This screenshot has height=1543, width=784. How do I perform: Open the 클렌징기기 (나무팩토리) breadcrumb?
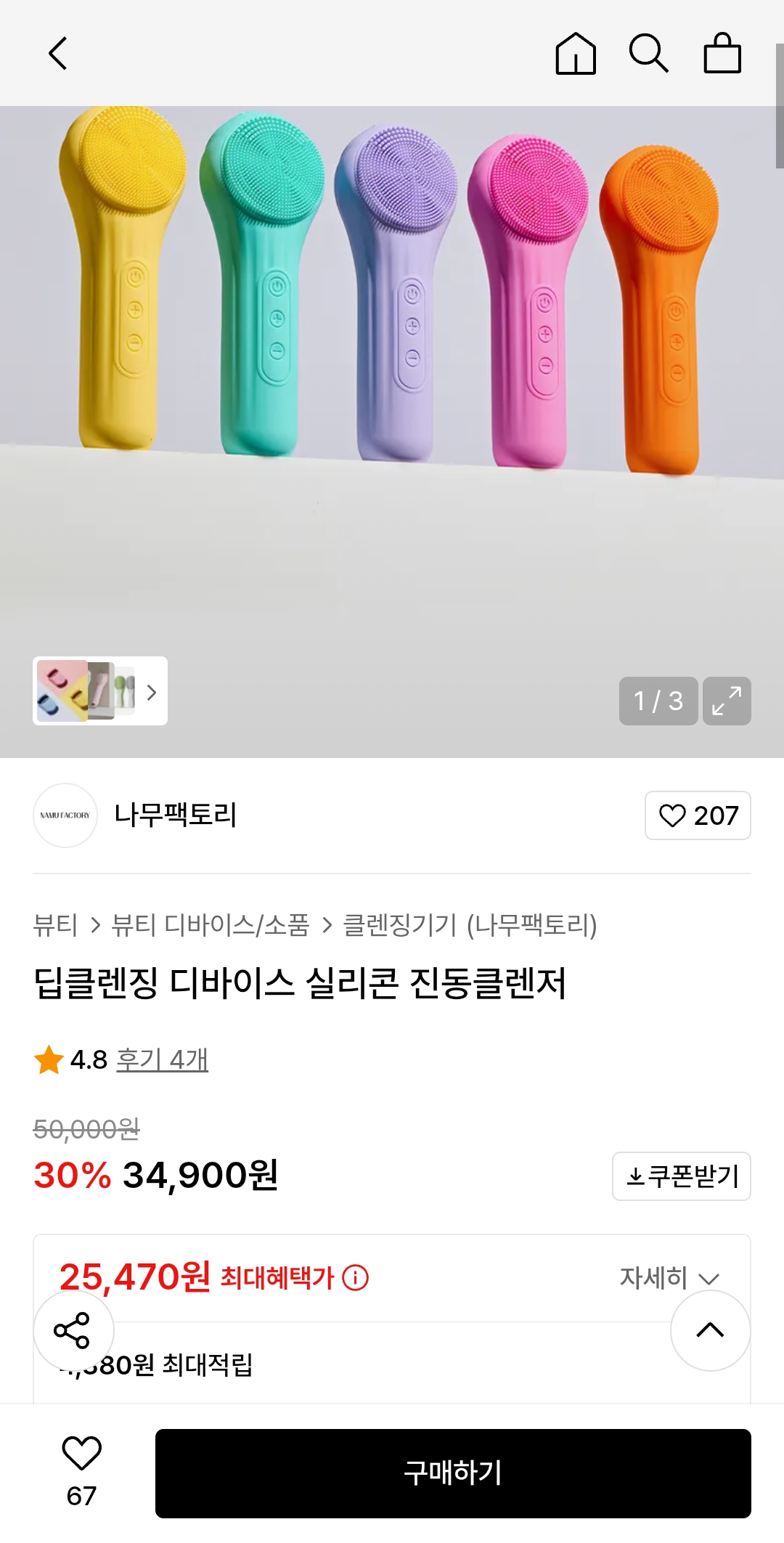click(x=470, y=925)
